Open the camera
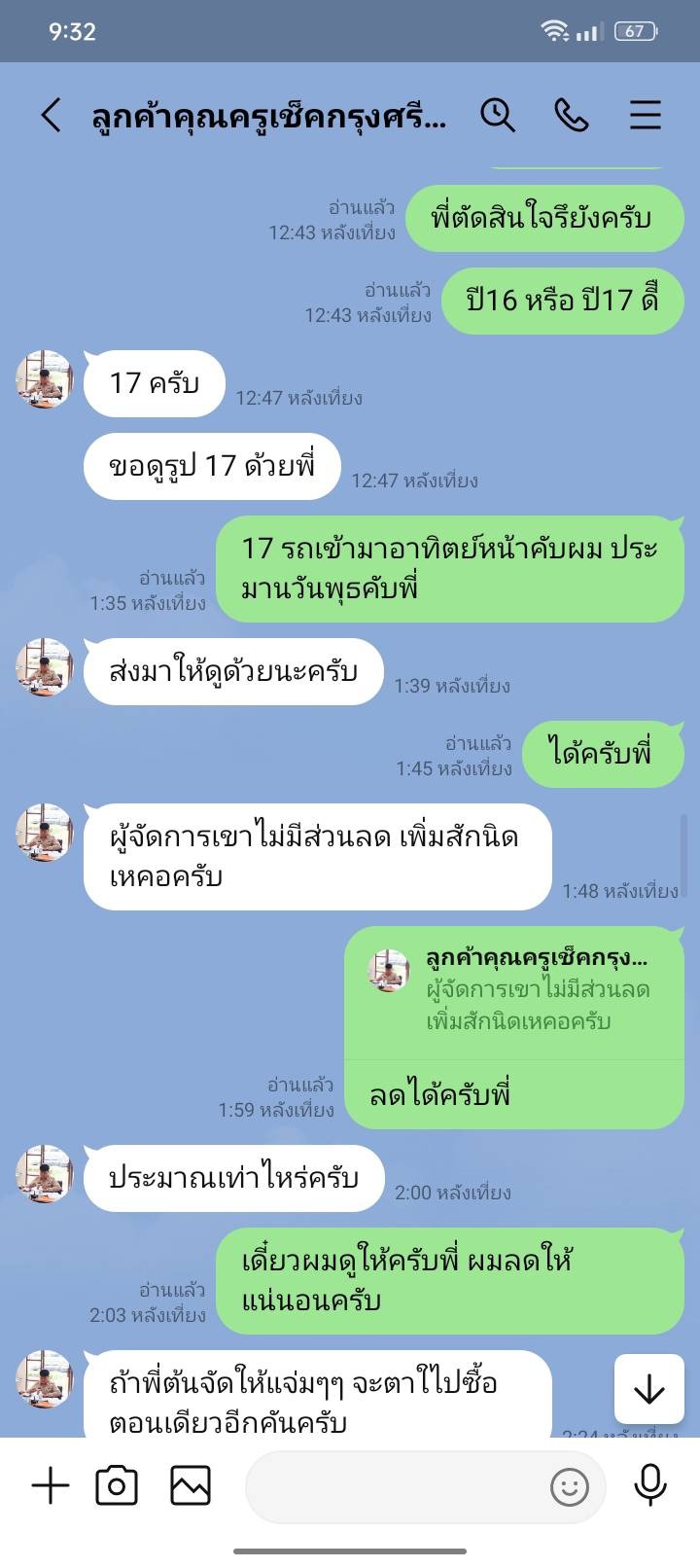 click(117, 1486)
